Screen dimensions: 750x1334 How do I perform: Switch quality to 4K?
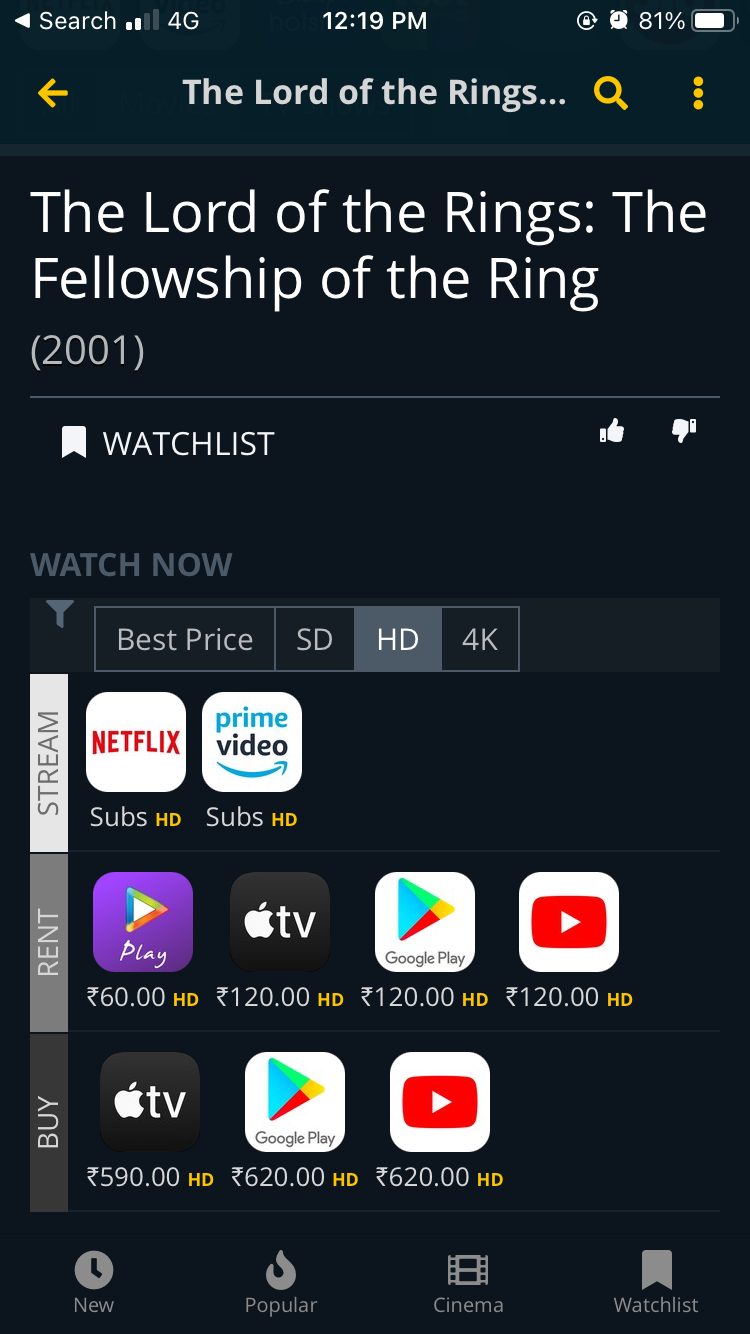point(480,639)
